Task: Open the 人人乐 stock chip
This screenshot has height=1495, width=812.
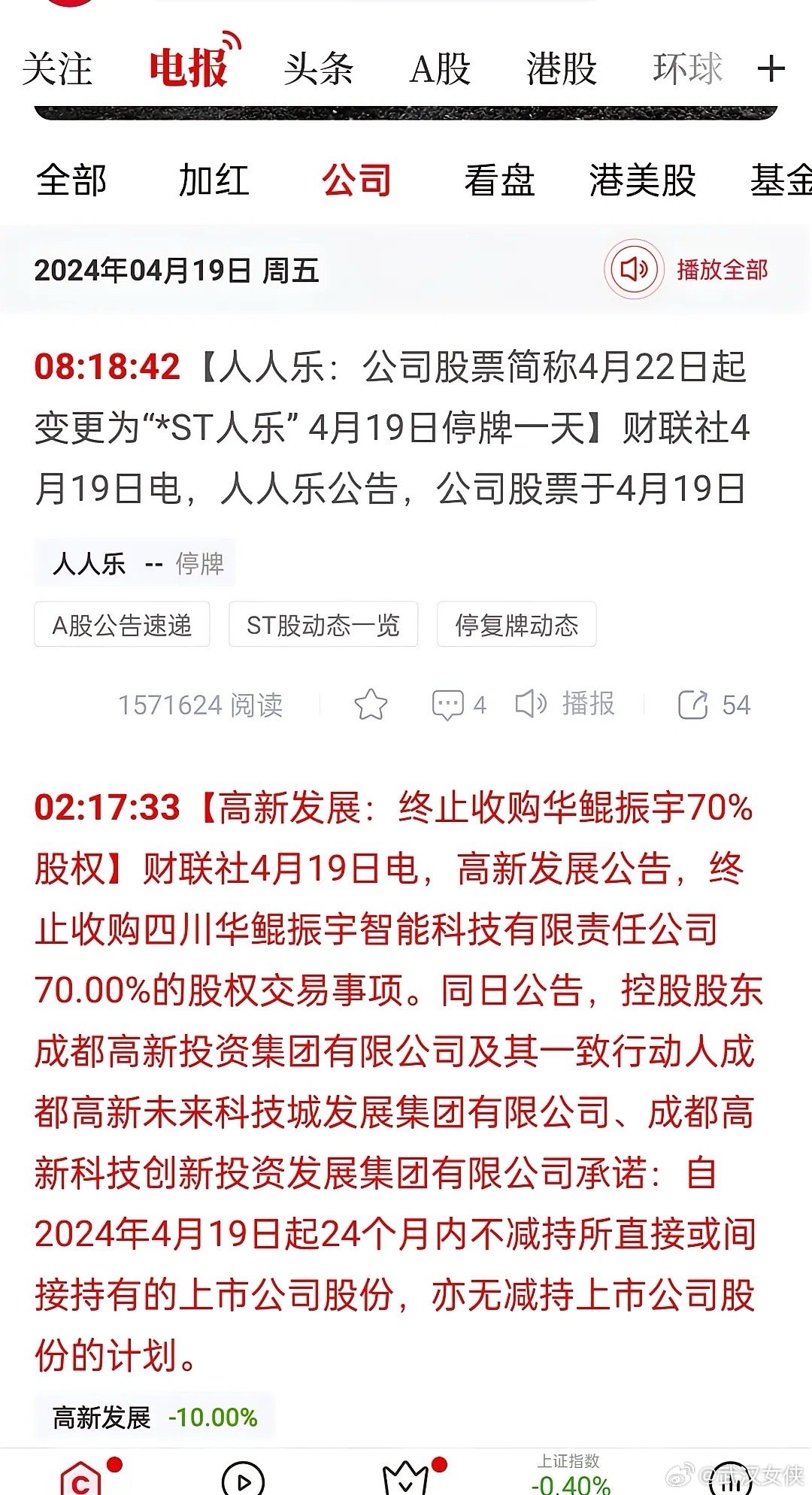Action: (x=135, y=563)
